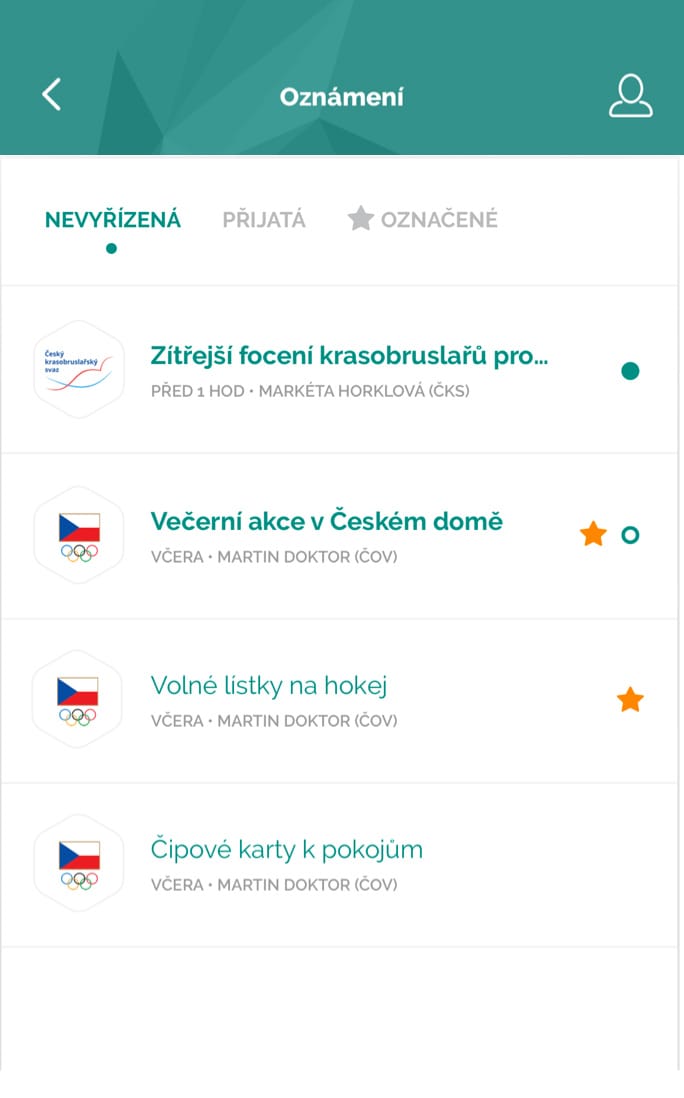This screenshot has height=1098, width=684.
Task: Switch to the Označené tab
Action: pyautogui.click(x=423, y=220)
